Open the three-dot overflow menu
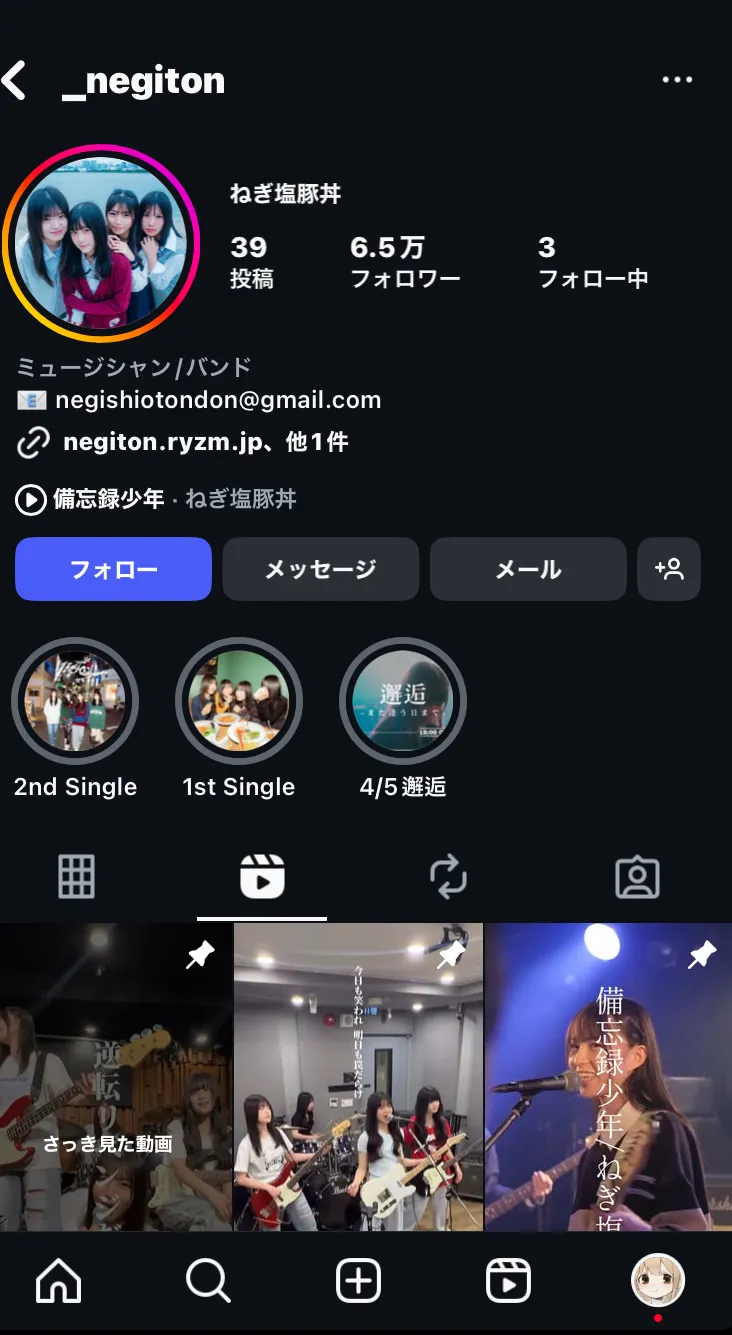The image size is (732, 1335). pyautogui.click(x=677, y=80)
